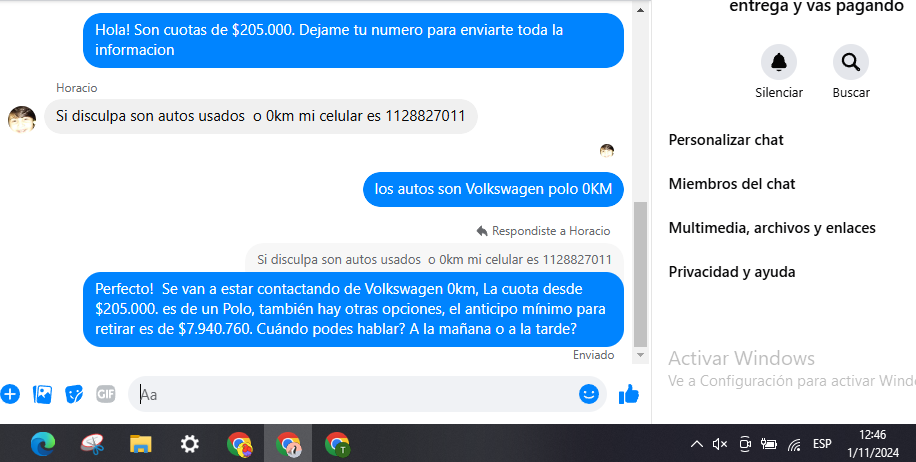Open the GIF picker
This screenshot has width=916, height=462.
pos(106,394)
